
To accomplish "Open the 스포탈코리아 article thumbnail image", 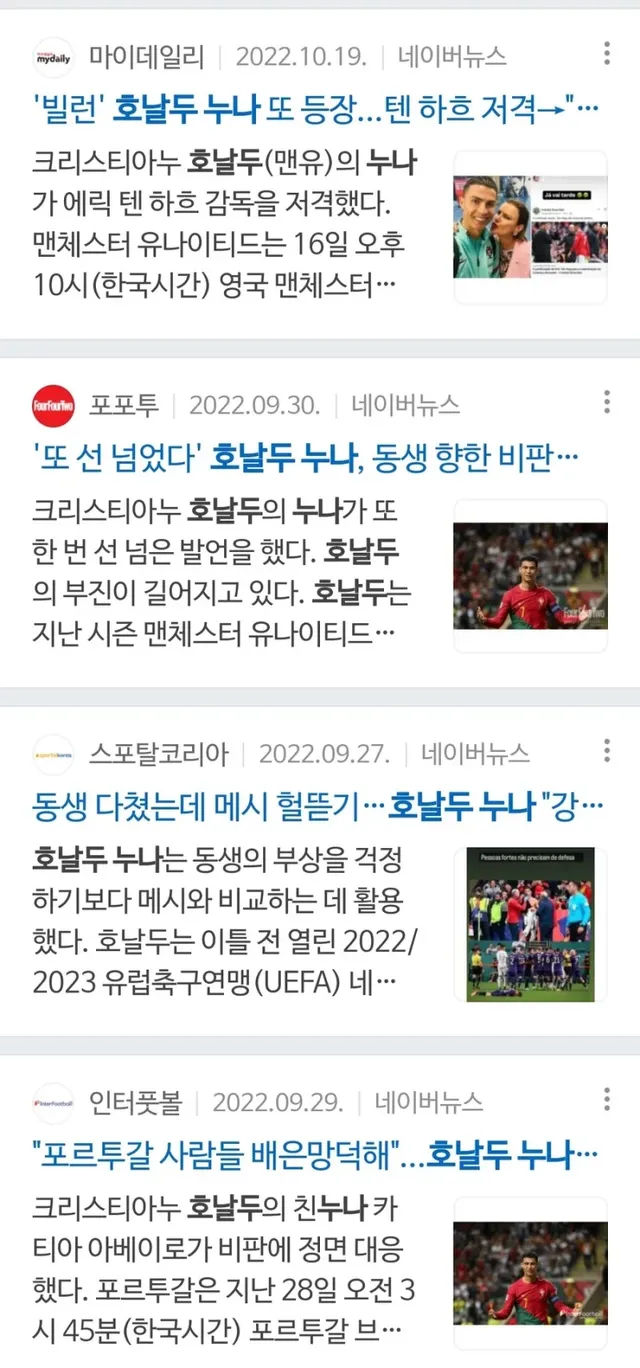I will (x=530, y=924).
